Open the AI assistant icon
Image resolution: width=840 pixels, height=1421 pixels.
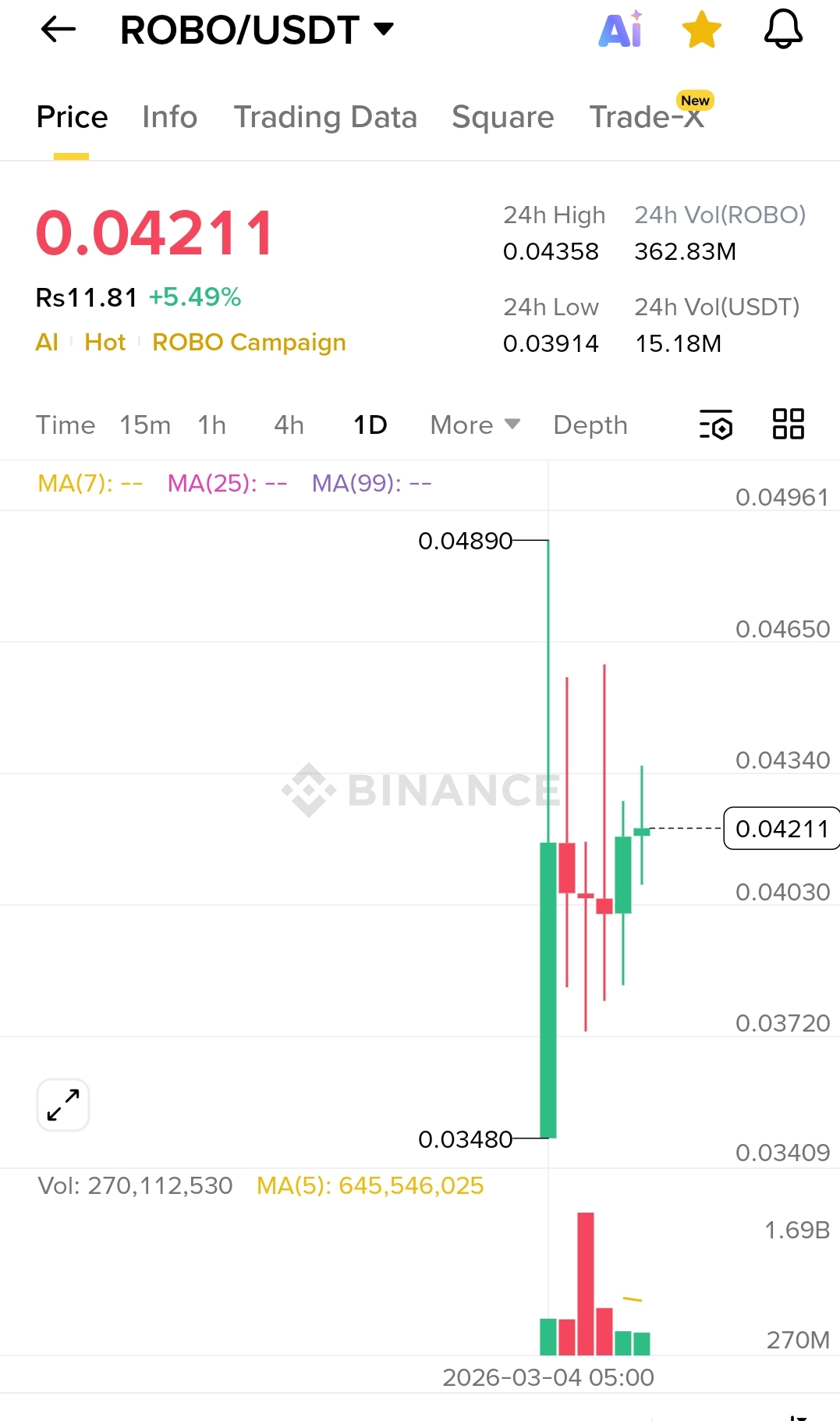pyautogui.click(x=621, y=30)
